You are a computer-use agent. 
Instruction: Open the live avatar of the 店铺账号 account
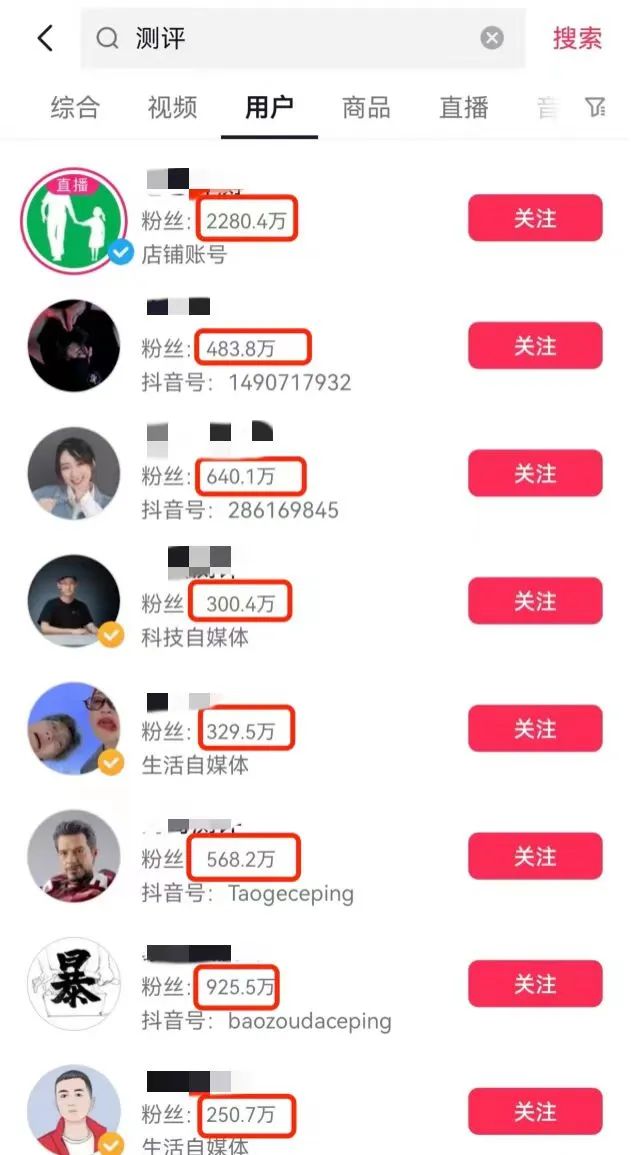tap(75, 220)
